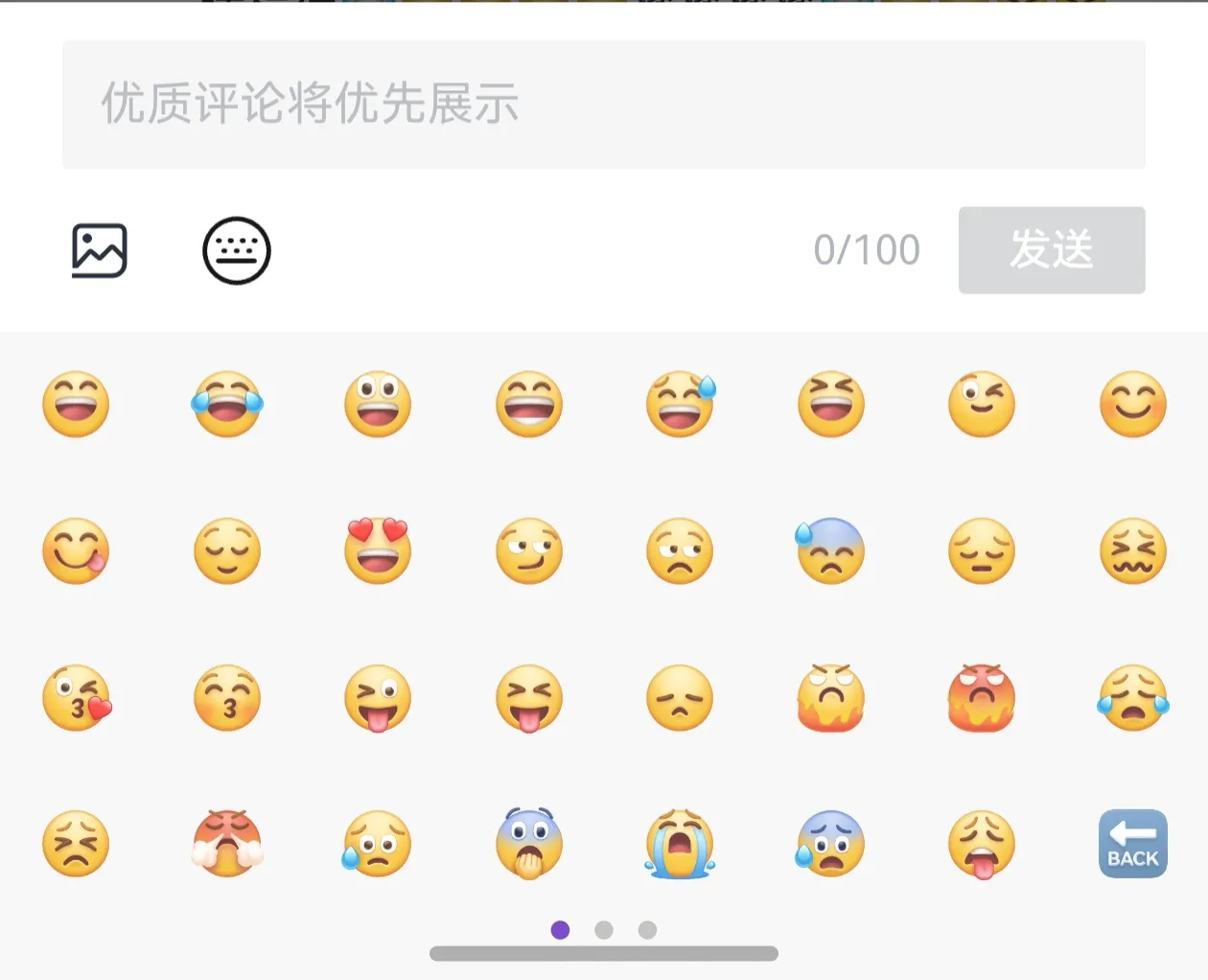This screenshot has width=1208, height=980.
Task: Insert the tongue-out licking-lips emoji
Action: coord(77,551)
